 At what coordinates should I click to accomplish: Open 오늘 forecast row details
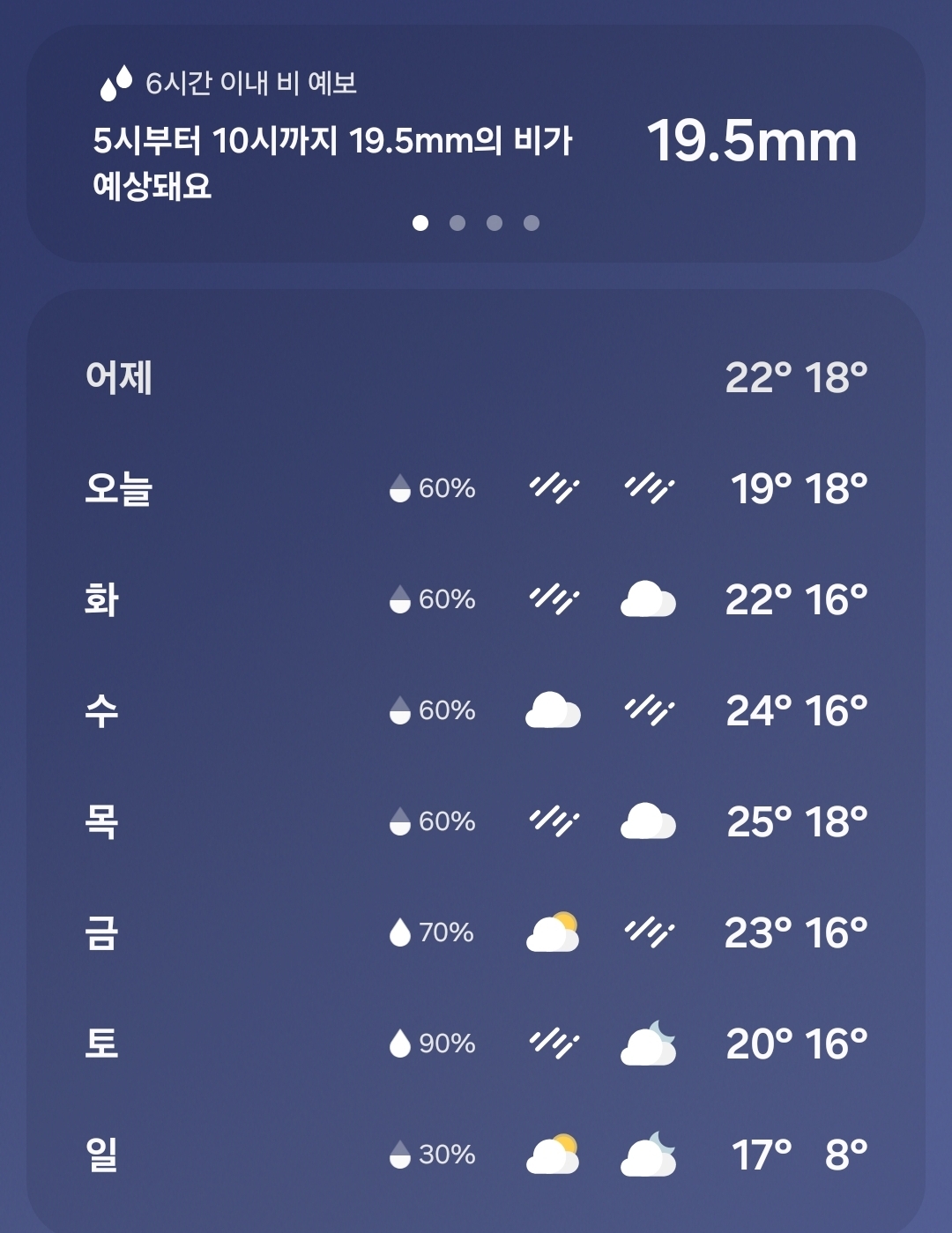pyautogui.click(x=476, y=488)
